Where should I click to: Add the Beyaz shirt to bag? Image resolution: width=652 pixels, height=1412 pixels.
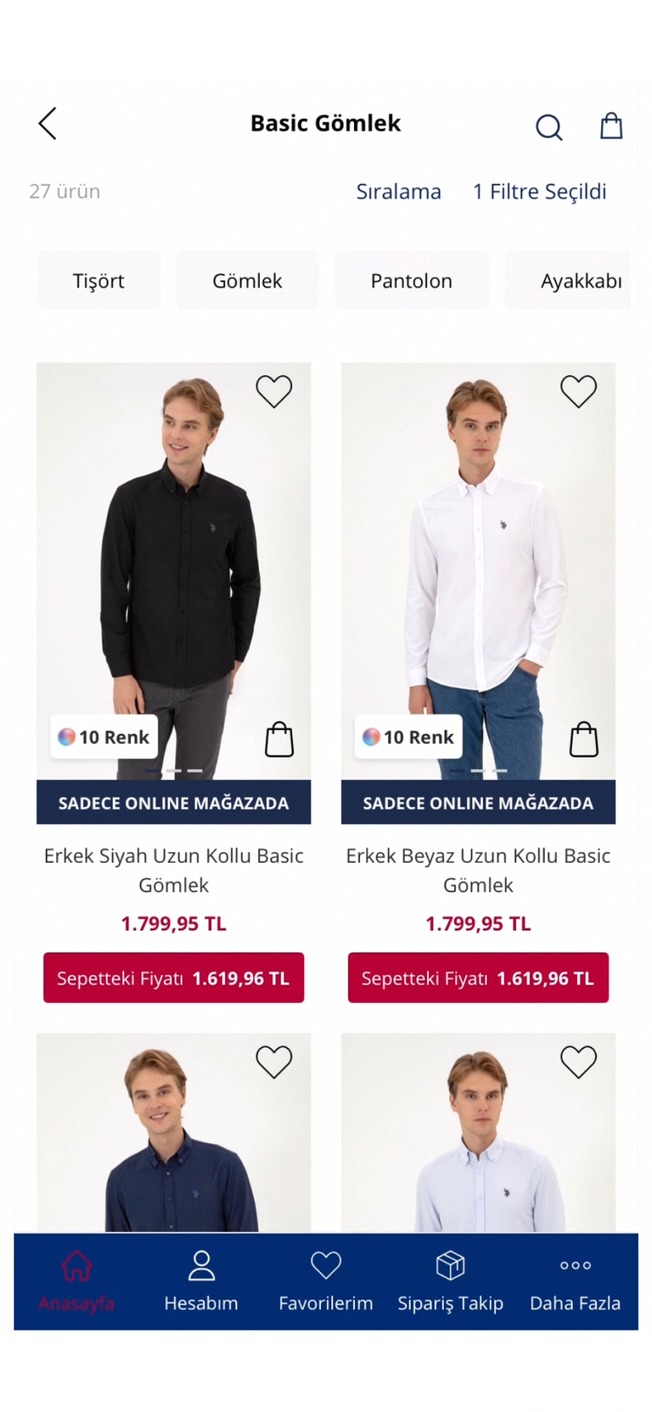click(x=583, y=740)
